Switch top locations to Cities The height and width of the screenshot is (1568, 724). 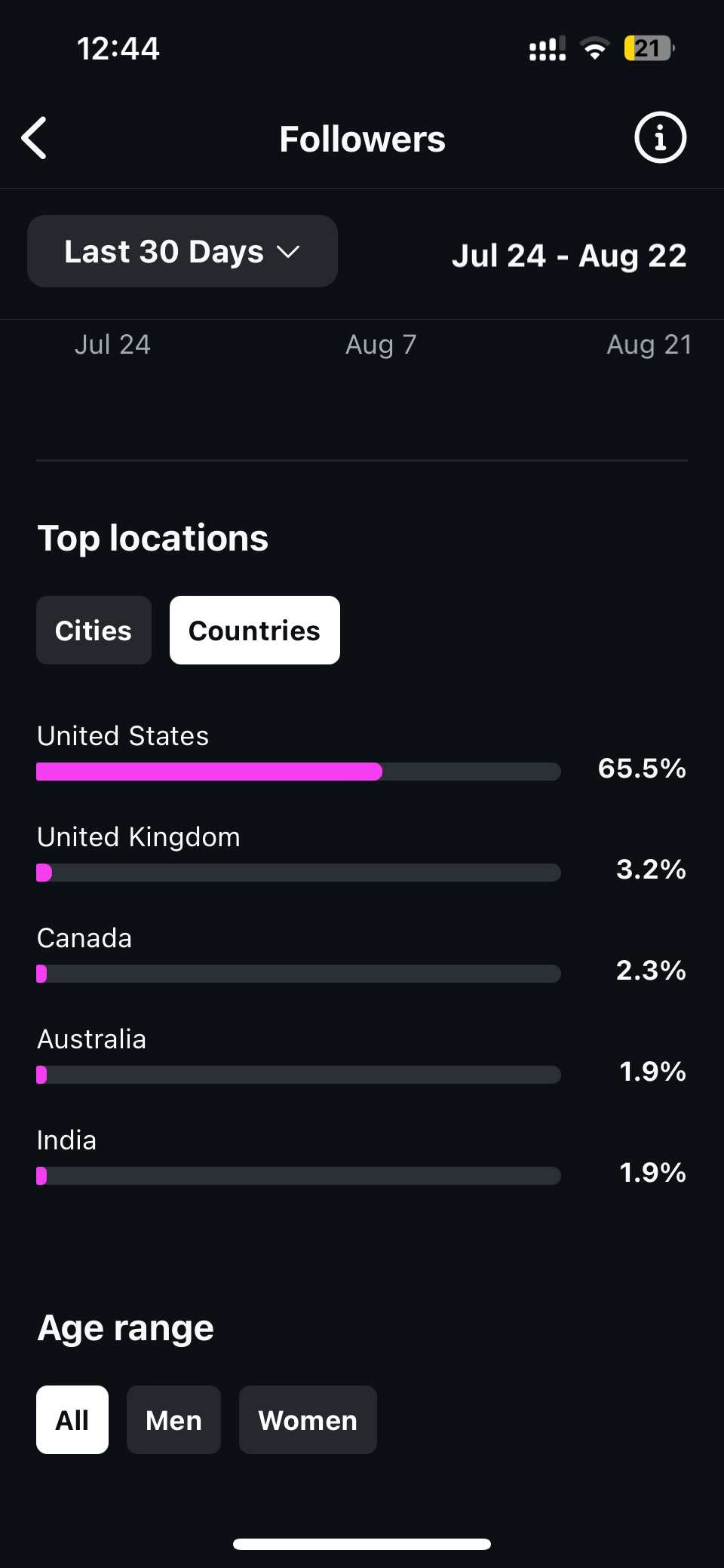[94, 631]
